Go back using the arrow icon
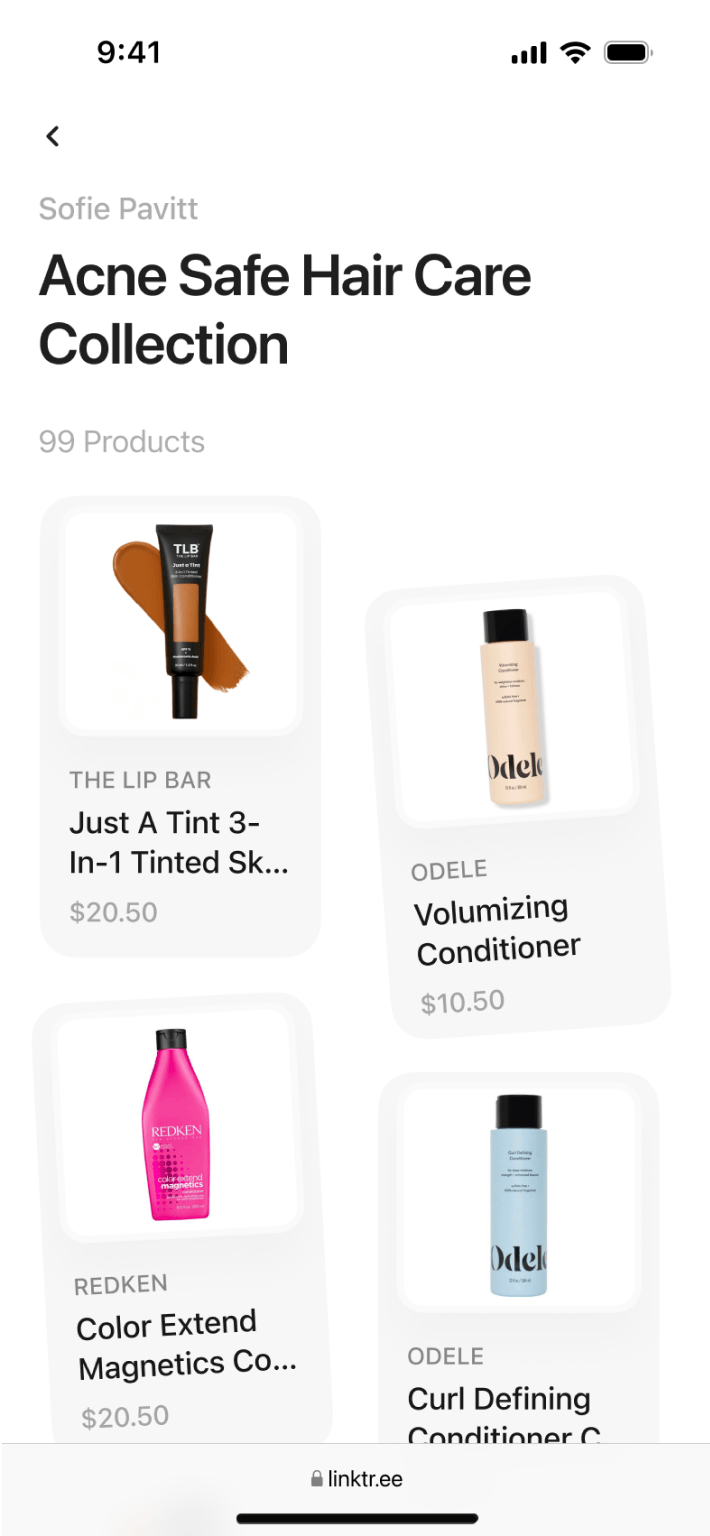The width and height of the screenshot is (710, 1536). coord(53,136)
